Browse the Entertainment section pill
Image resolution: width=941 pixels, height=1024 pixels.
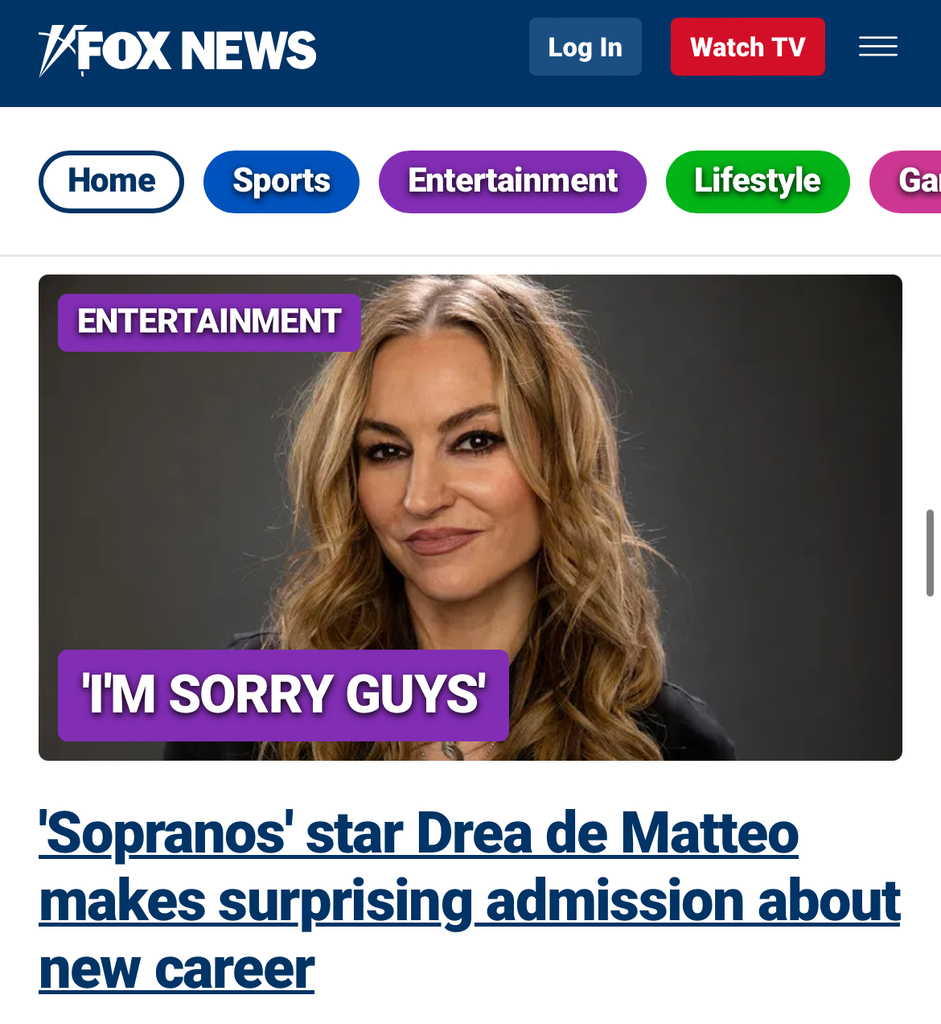coord(512,181)
